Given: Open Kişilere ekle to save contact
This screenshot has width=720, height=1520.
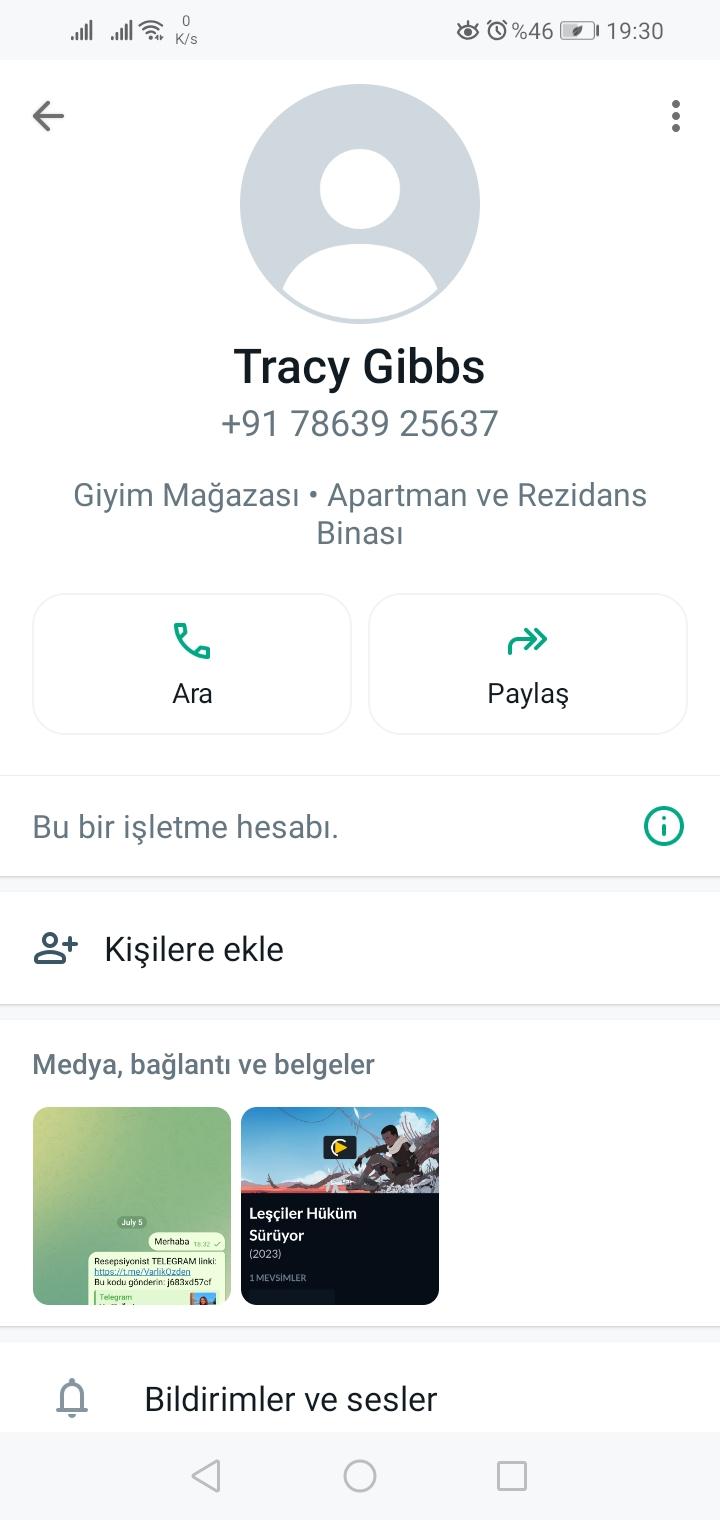Looking at the screenshot, I should point(193,948).
